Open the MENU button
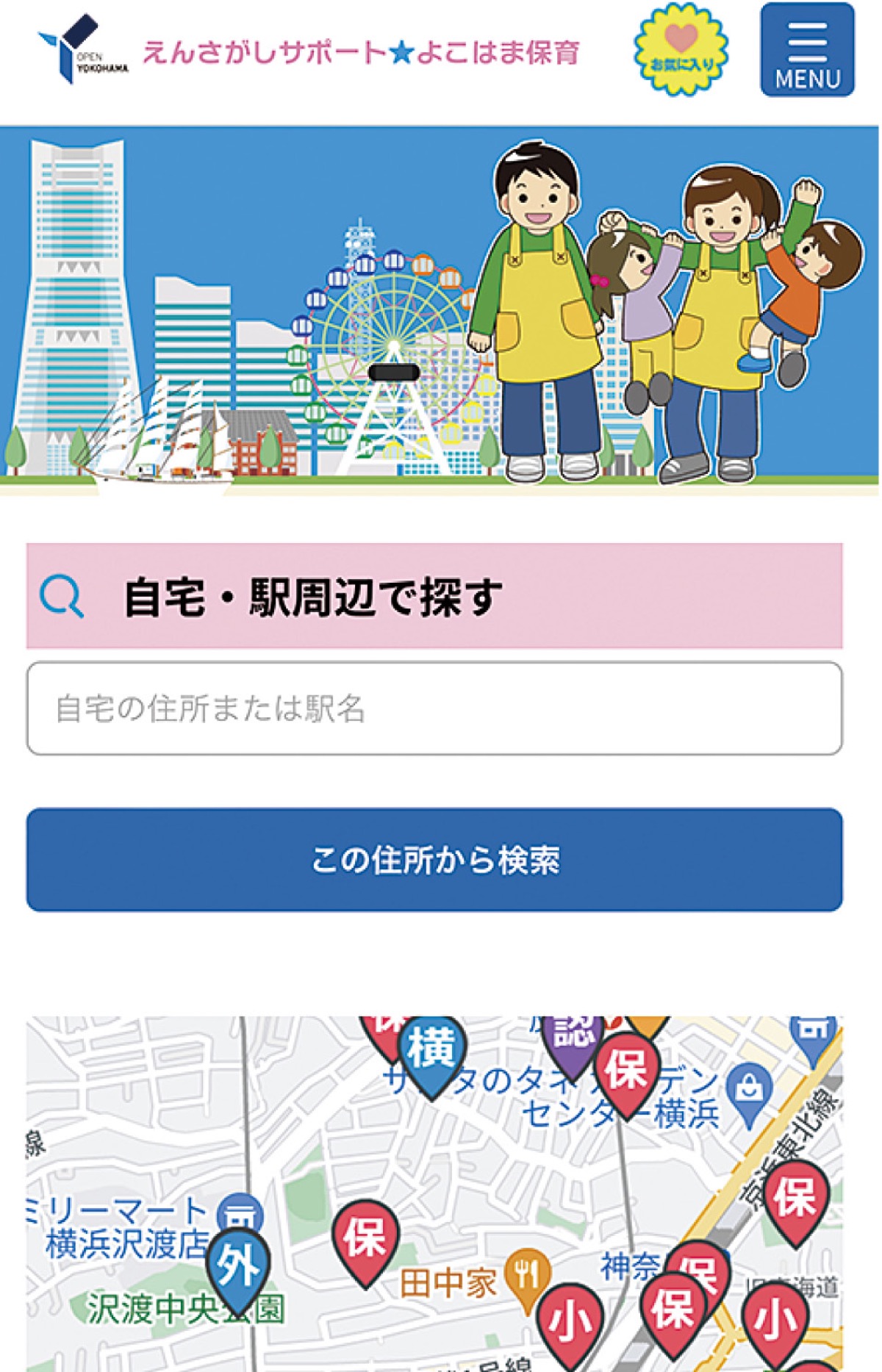Image resolution: width=882 pixels, height=1372 pixels. (807, 50)
